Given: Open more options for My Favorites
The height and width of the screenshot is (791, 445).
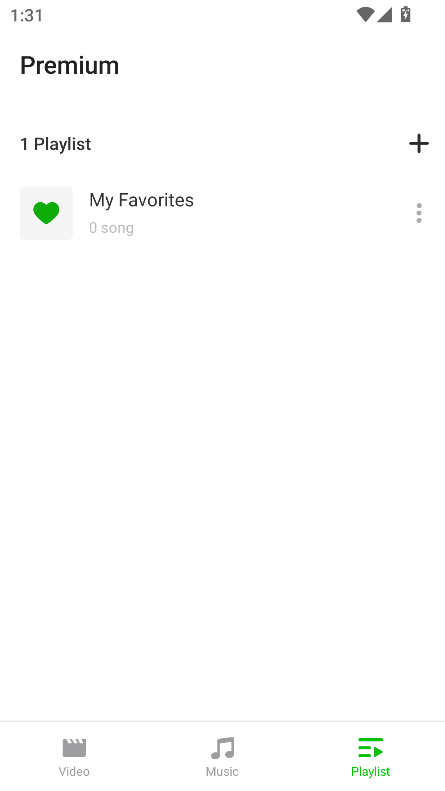Looking at the screenshot, I should click(419, 213).
